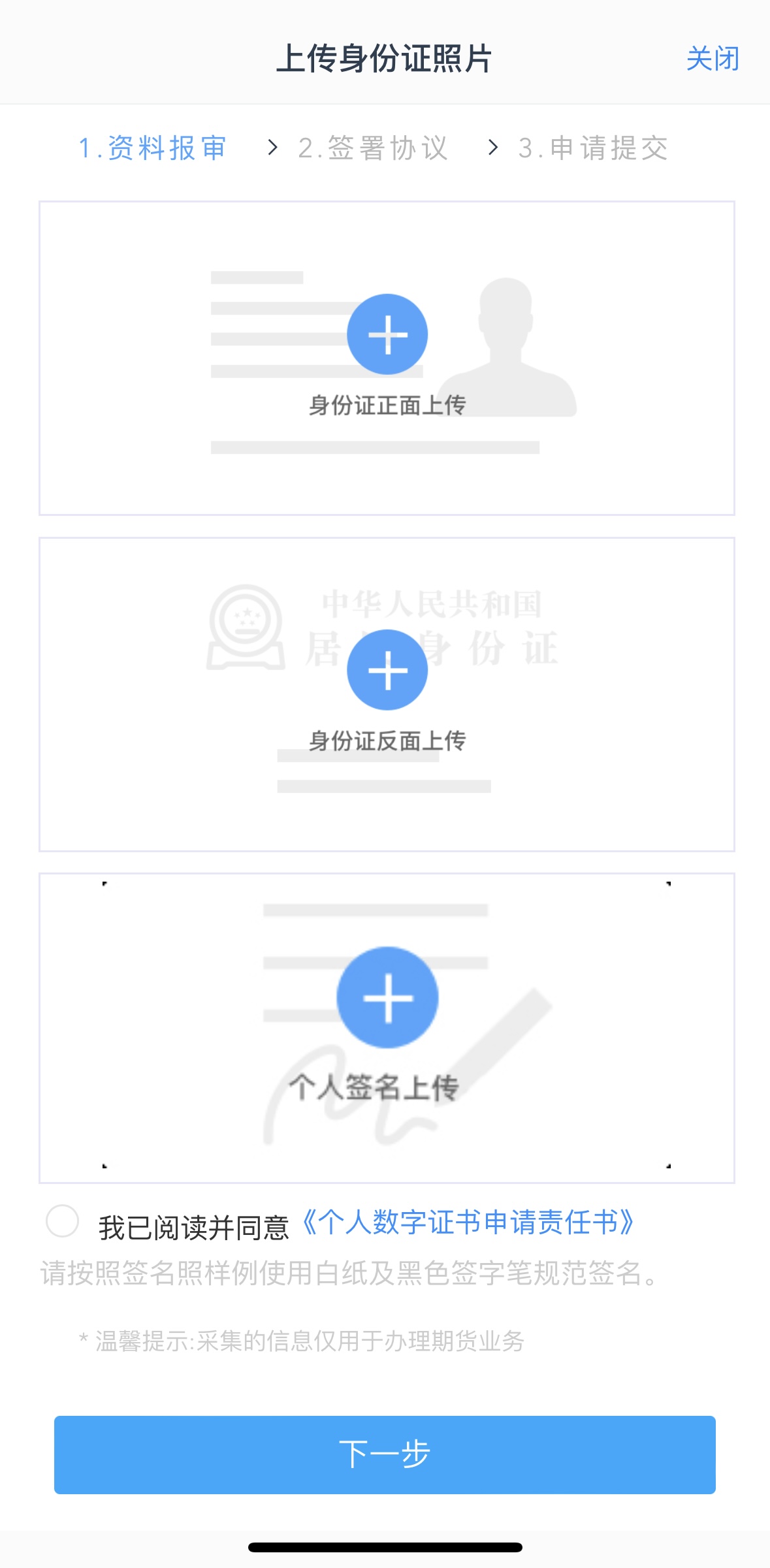
Task: Upload ID card front photo (身份证正面上传)
Action: [387, 335]
